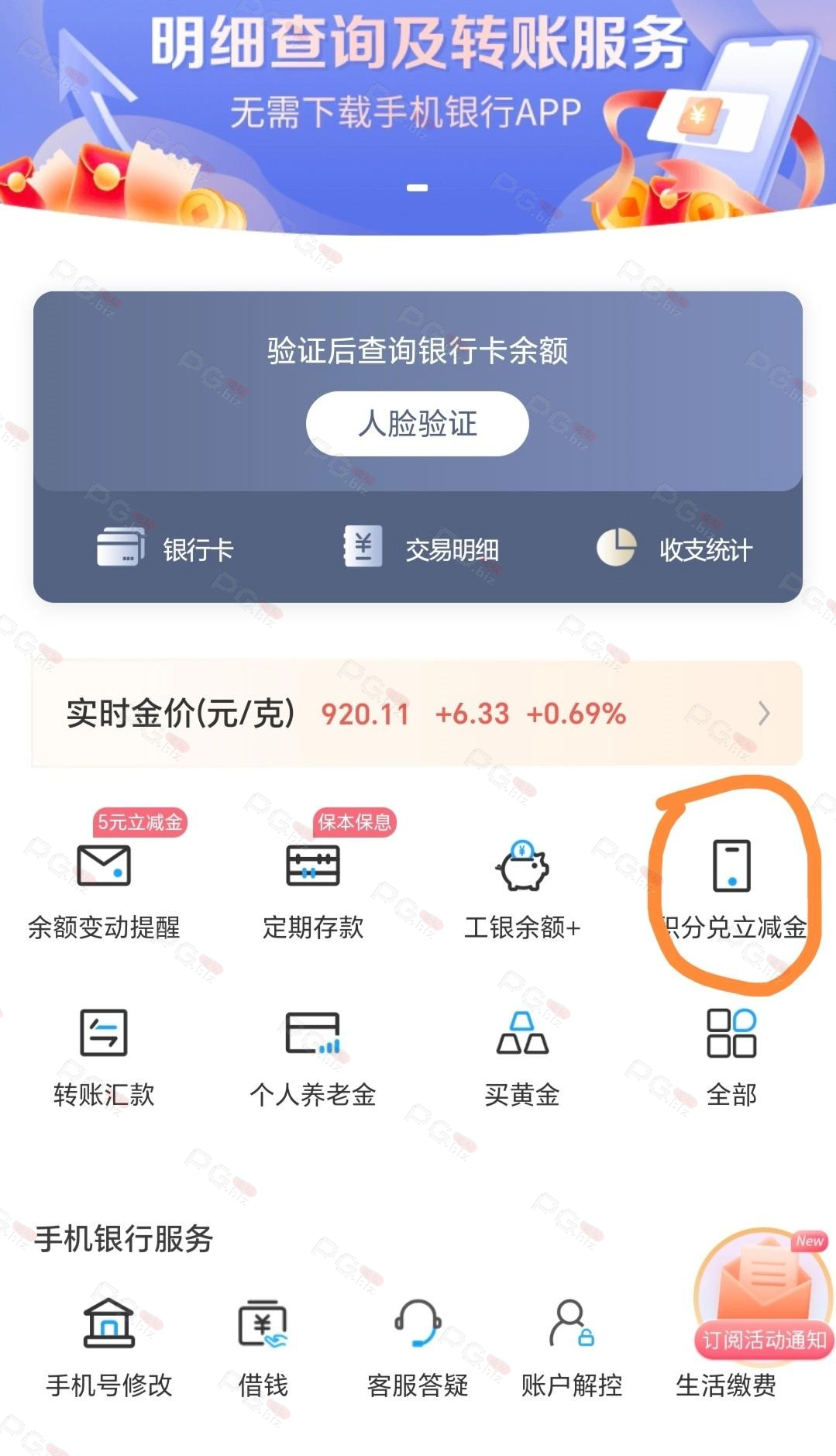
Task: Open 个人养老金 service
Action: pyautogui.click(x=313, y=1054)
